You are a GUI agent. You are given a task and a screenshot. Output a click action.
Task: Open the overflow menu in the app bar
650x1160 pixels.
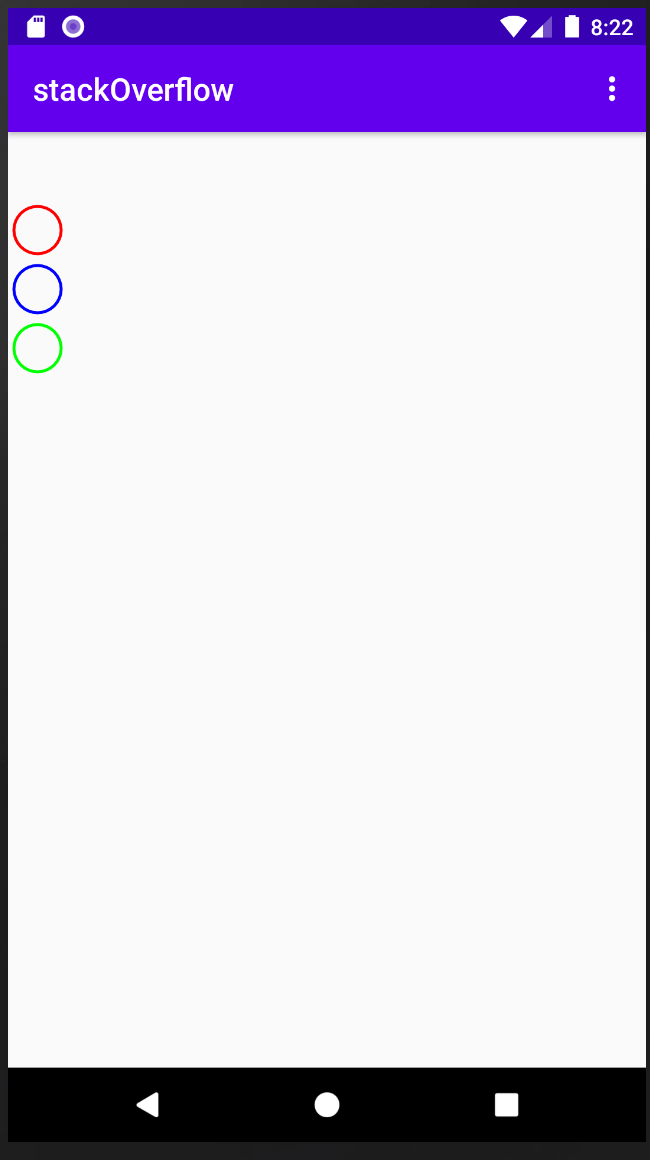(612, 89)
